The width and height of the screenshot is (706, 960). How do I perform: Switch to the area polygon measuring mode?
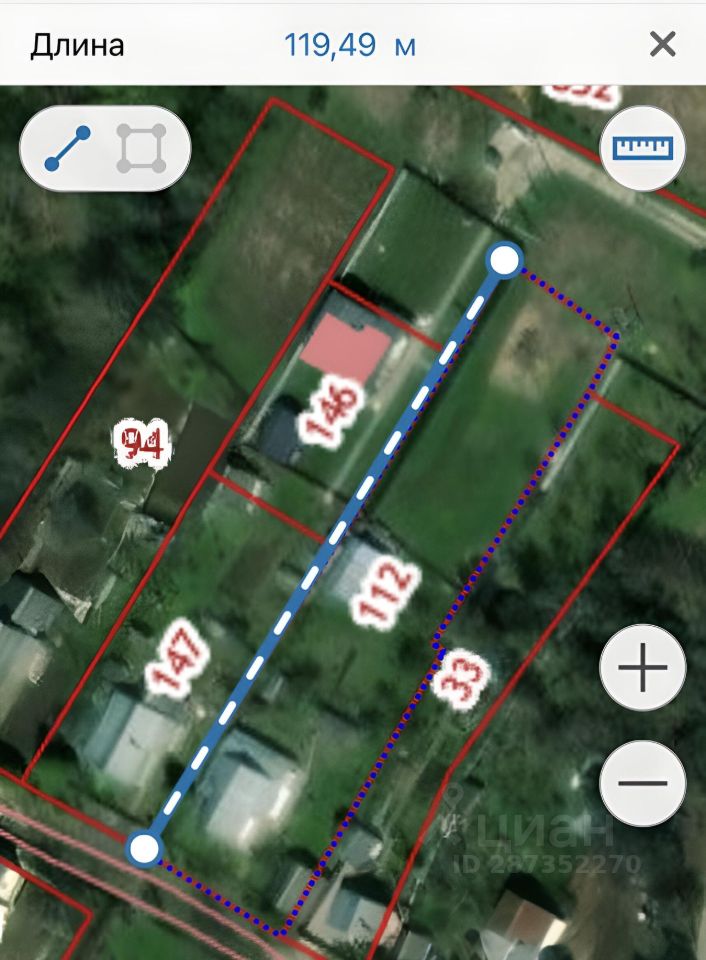(x=141, y=149)
